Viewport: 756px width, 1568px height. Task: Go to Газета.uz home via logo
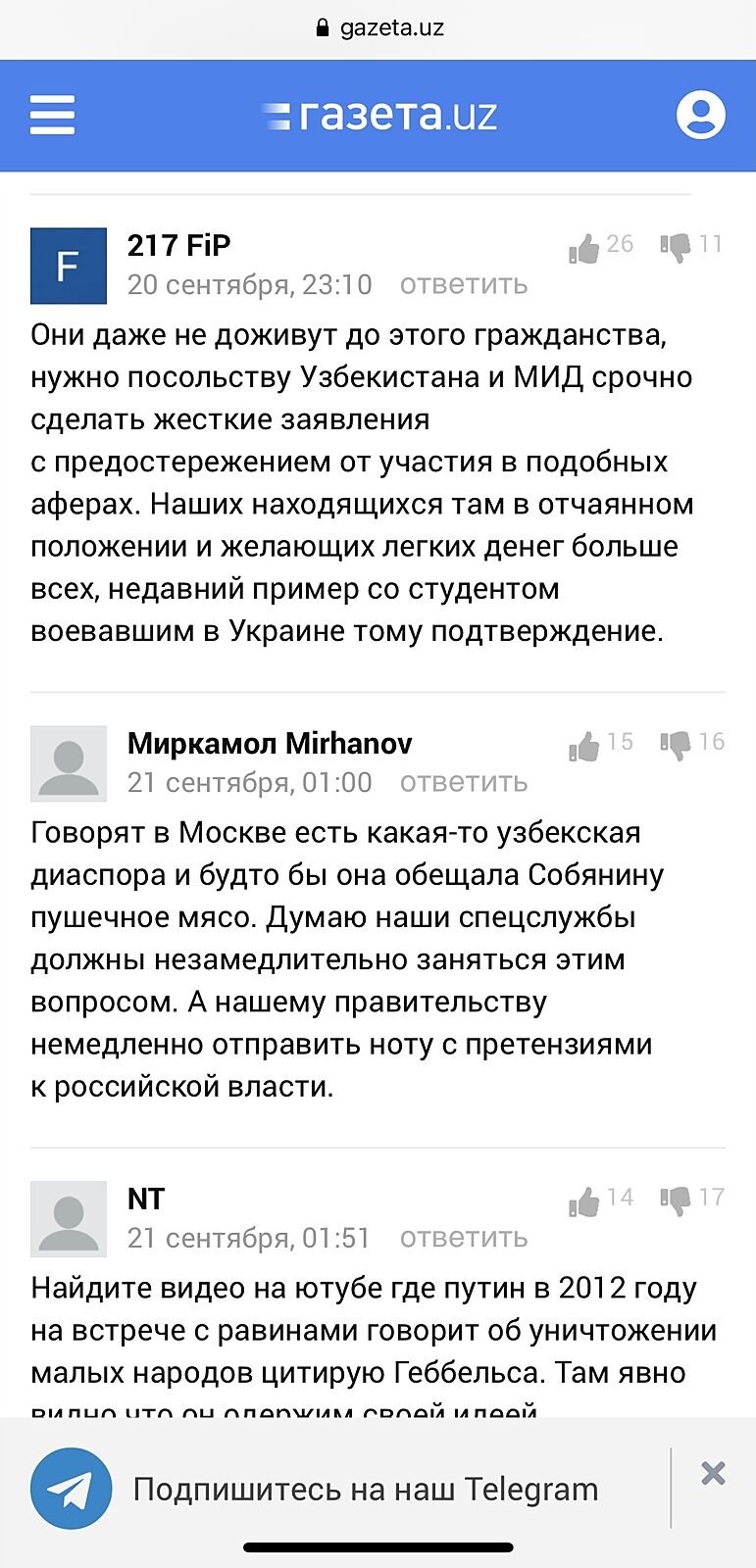pyautogui.click(x=380, y=116)
